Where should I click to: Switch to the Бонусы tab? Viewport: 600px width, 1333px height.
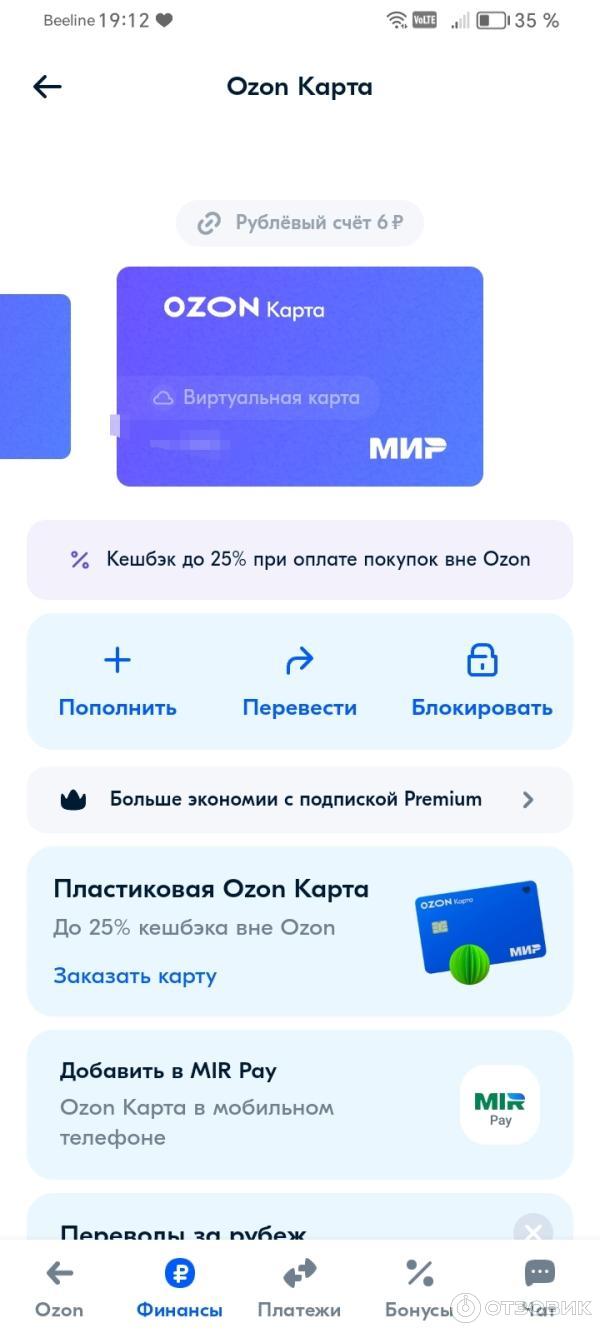pos(419,1288)
